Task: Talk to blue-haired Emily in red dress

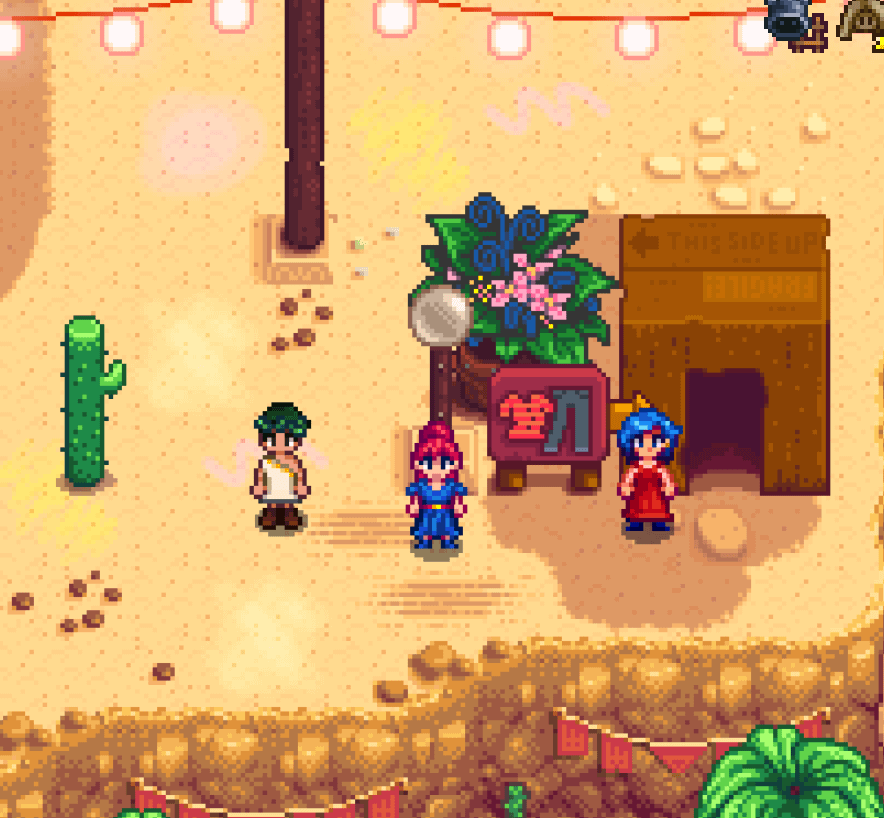Action: pyautogui.click(x=648, y=472)
